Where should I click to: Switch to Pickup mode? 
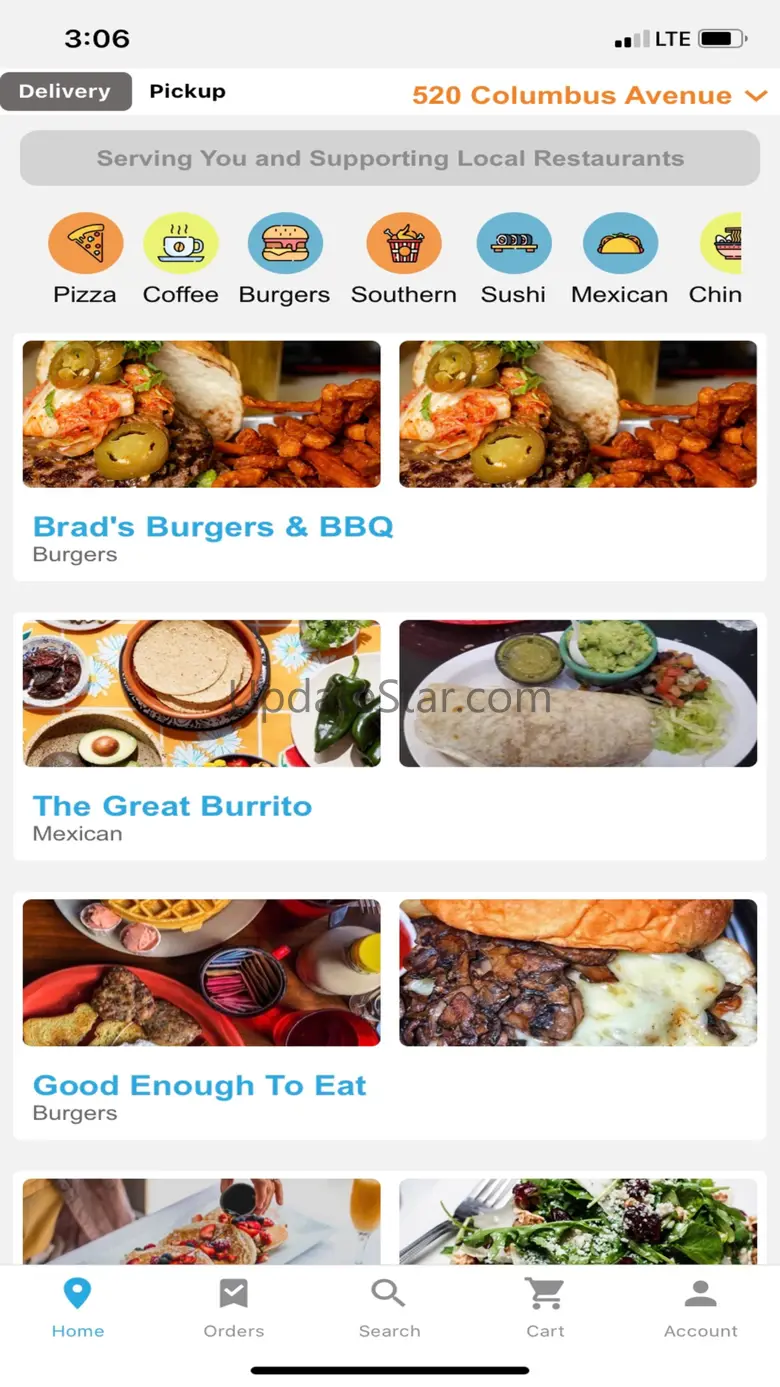[187, 91]
